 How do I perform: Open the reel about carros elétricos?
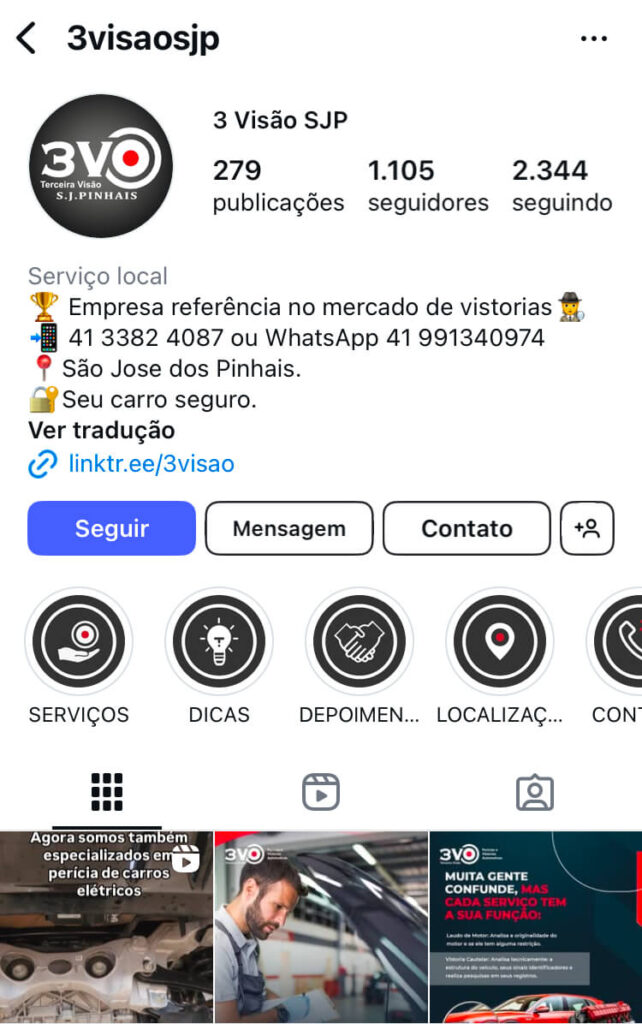(x=106, y=927)
